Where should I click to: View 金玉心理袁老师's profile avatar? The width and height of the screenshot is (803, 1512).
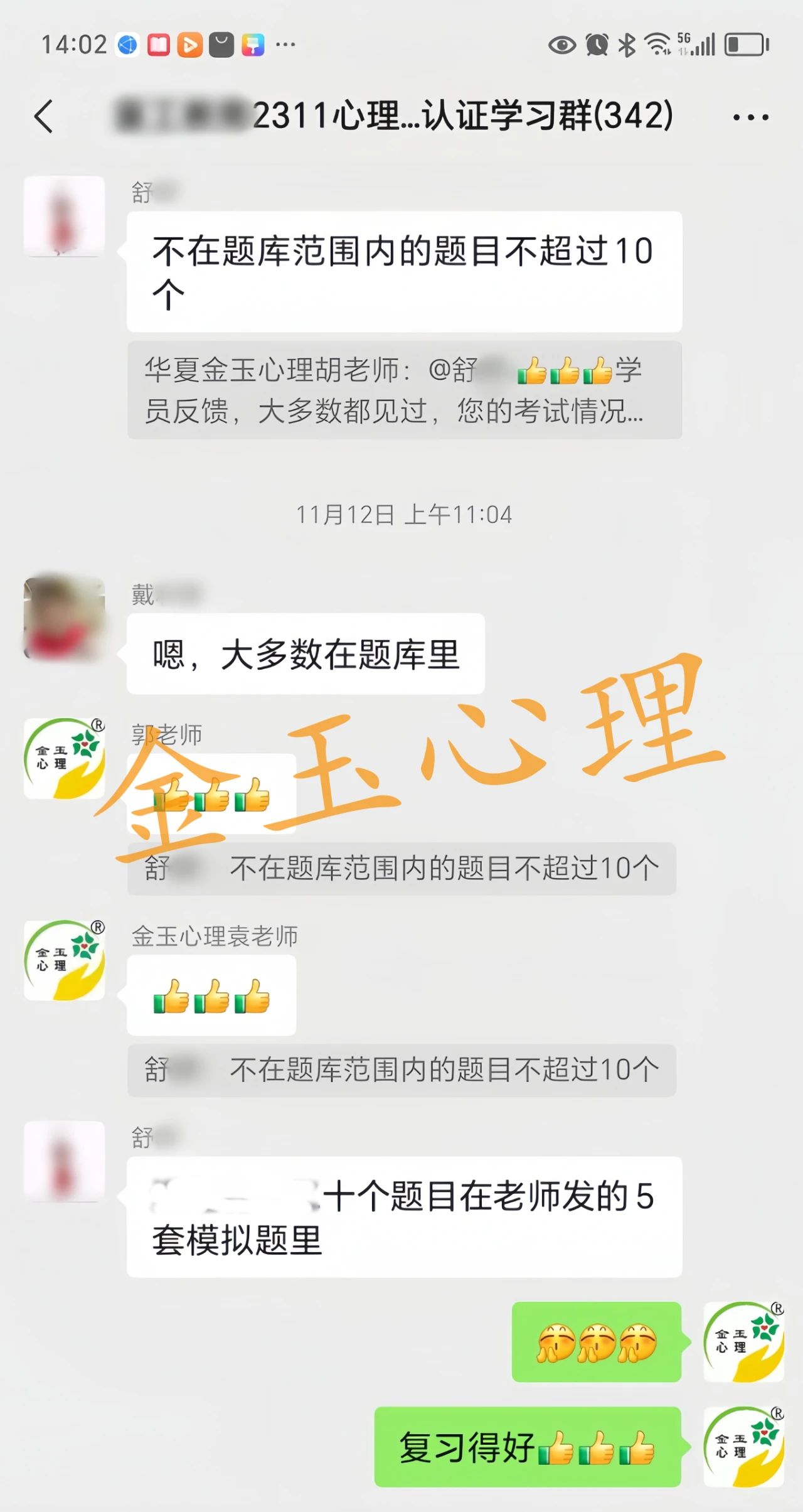point(64,960)
